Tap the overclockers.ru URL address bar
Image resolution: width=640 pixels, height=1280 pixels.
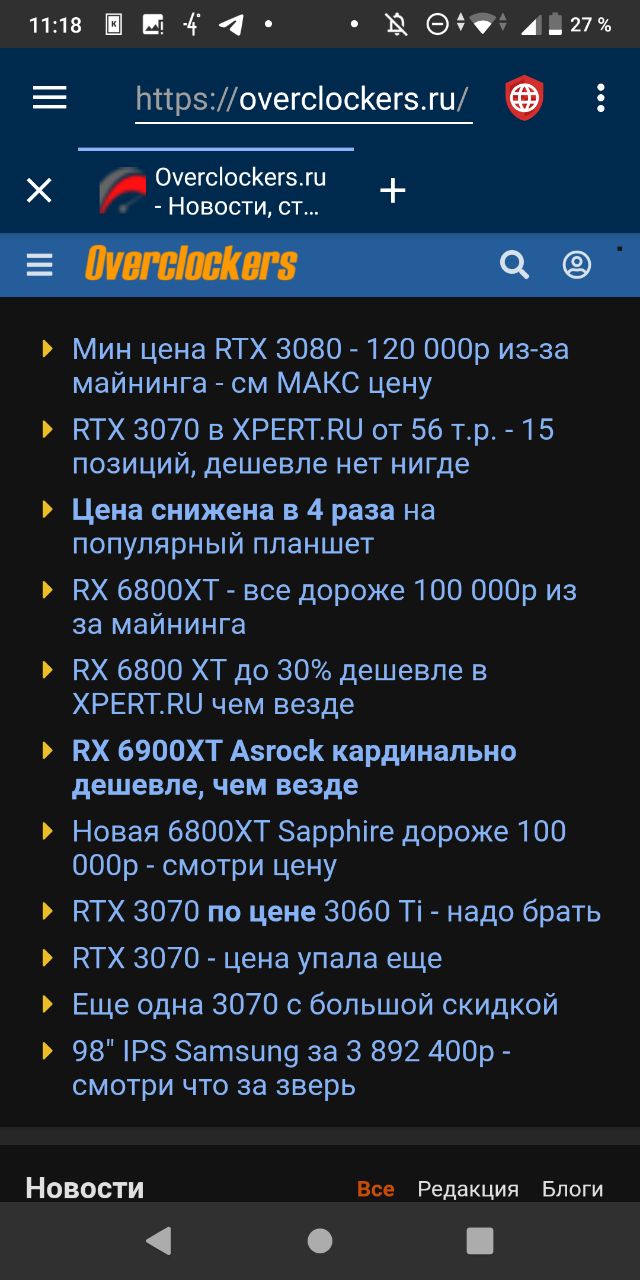303,98
